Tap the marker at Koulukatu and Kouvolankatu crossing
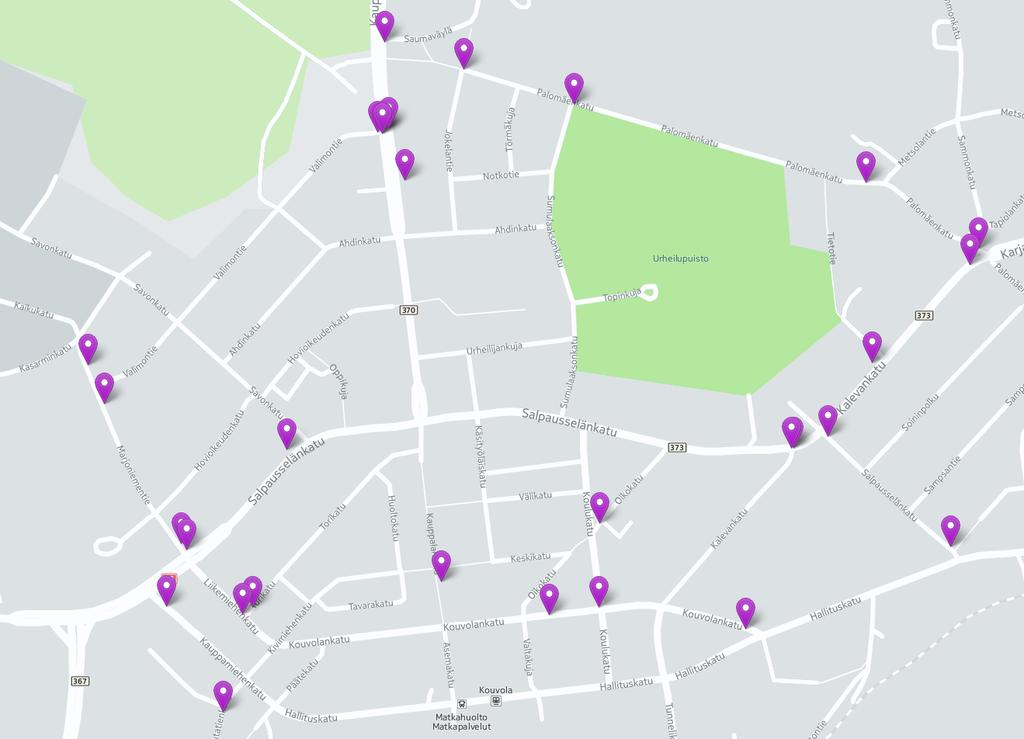Screen dimensions: 1024x739 point(598,590)
